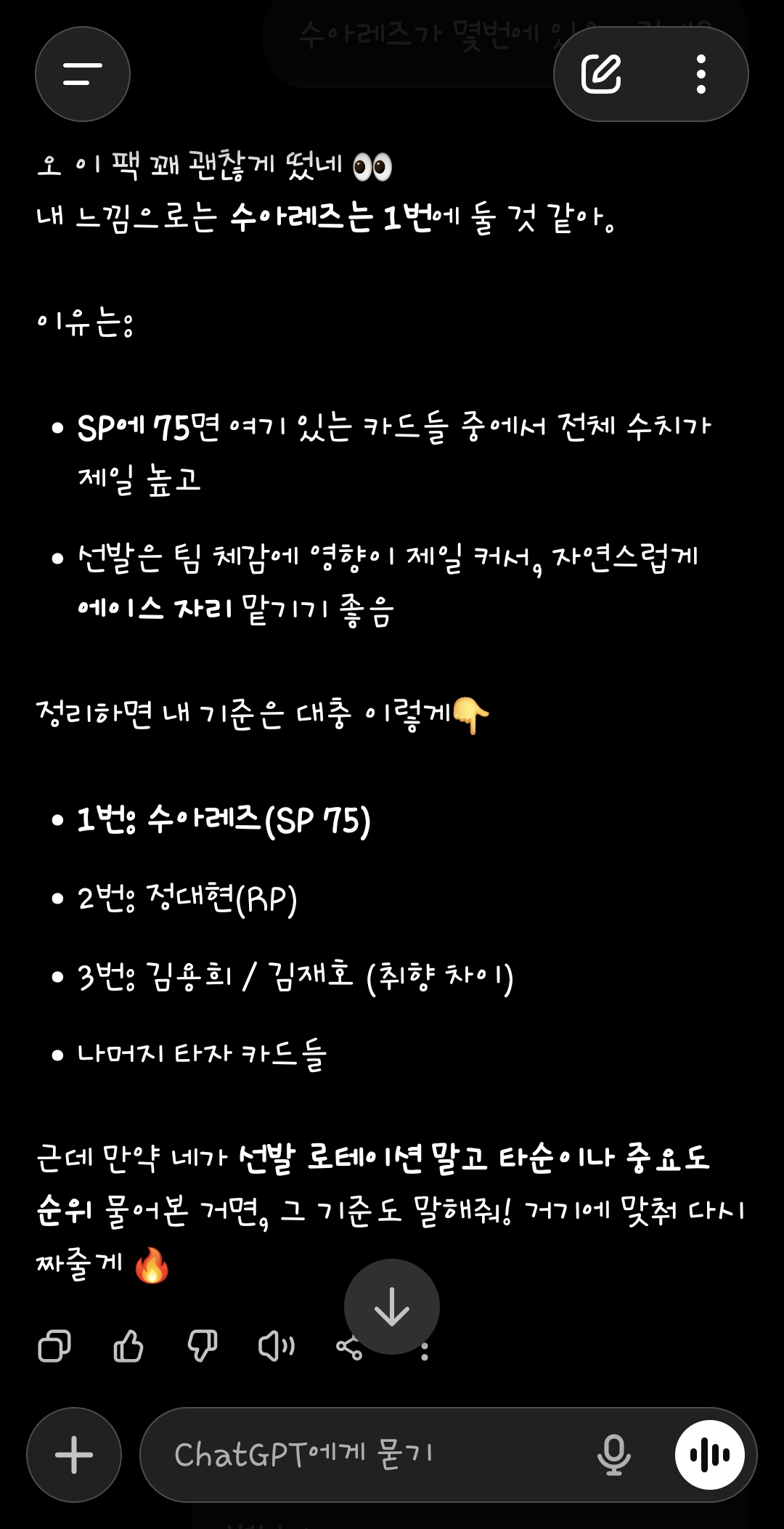Dislike the response with thumbs down
The width and height of the screenshot is (784, 1529).
202,1346
